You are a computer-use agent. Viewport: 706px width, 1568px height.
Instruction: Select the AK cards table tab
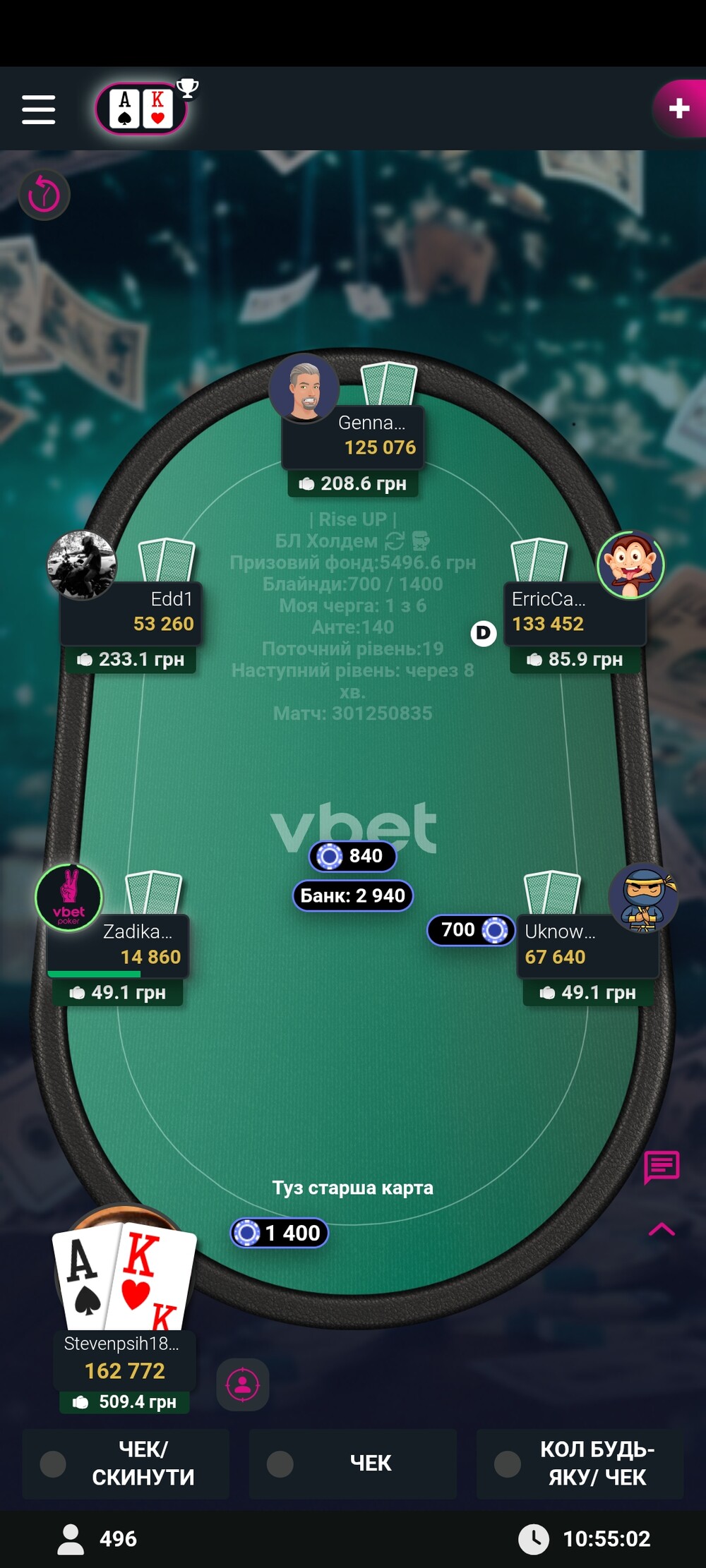pos(141,109)
